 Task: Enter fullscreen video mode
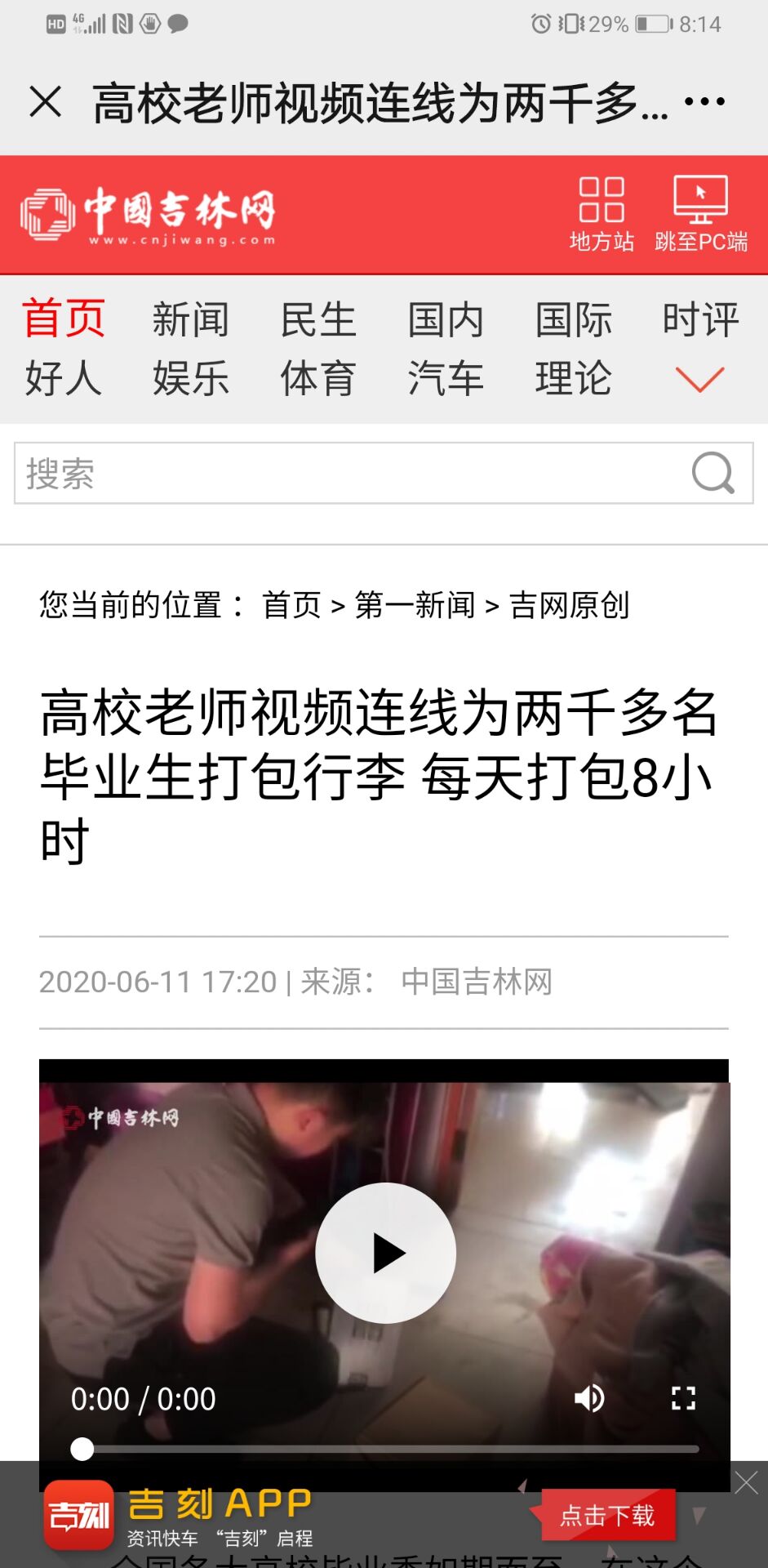tap(683, 1398)
